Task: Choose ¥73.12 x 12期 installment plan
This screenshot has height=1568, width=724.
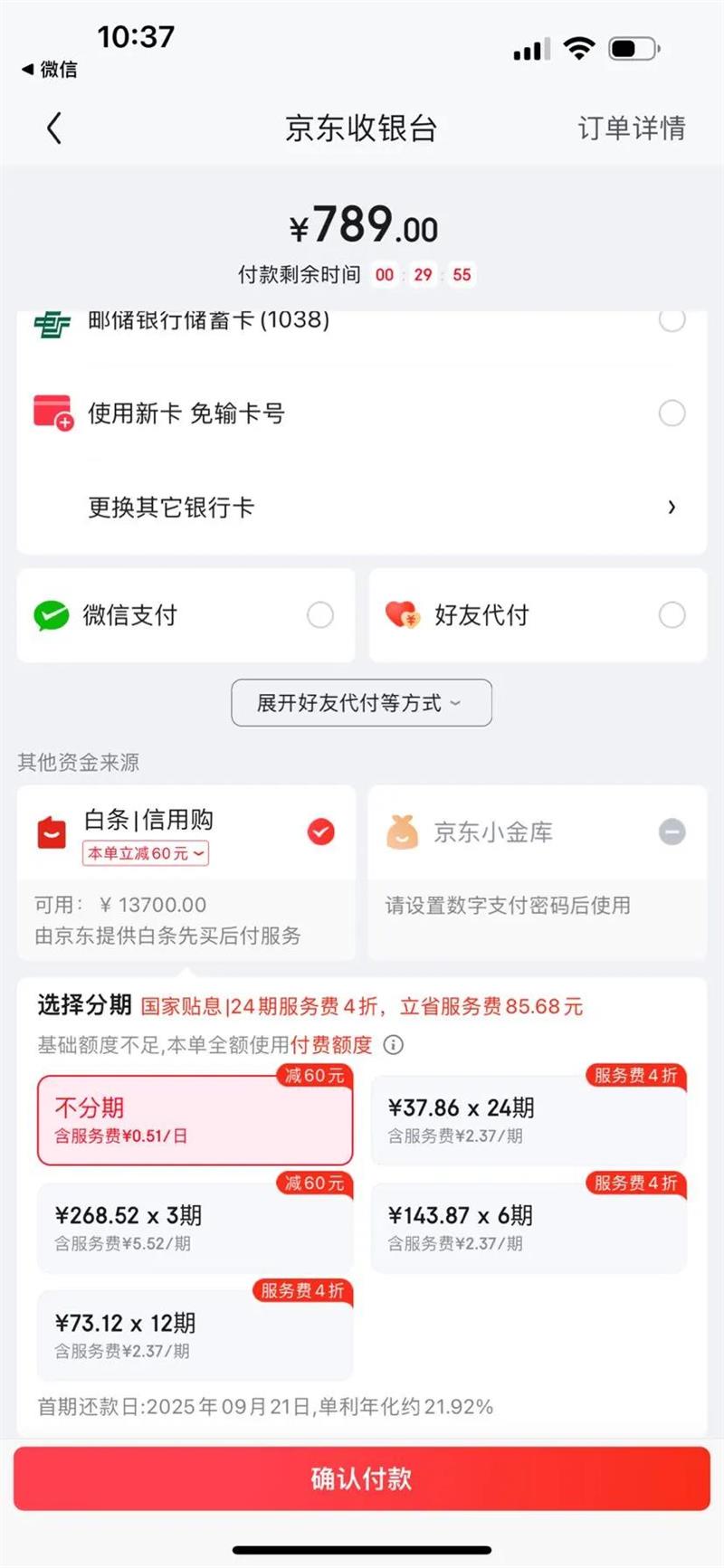Action: pos(195,1335)
